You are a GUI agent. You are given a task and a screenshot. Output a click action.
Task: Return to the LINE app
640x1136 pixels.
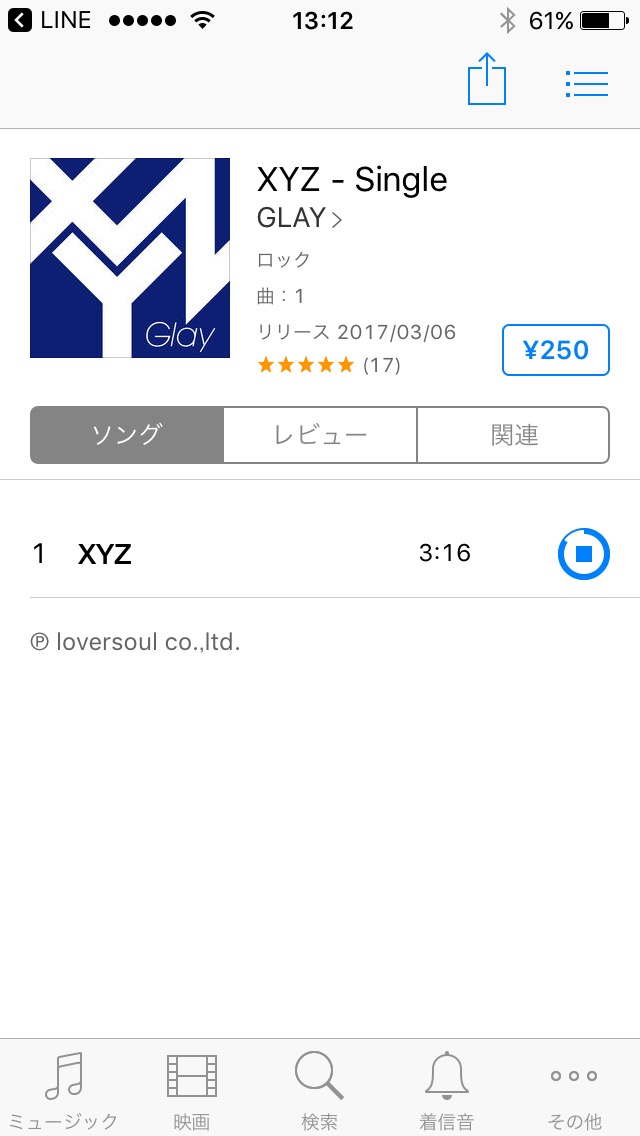50,20
